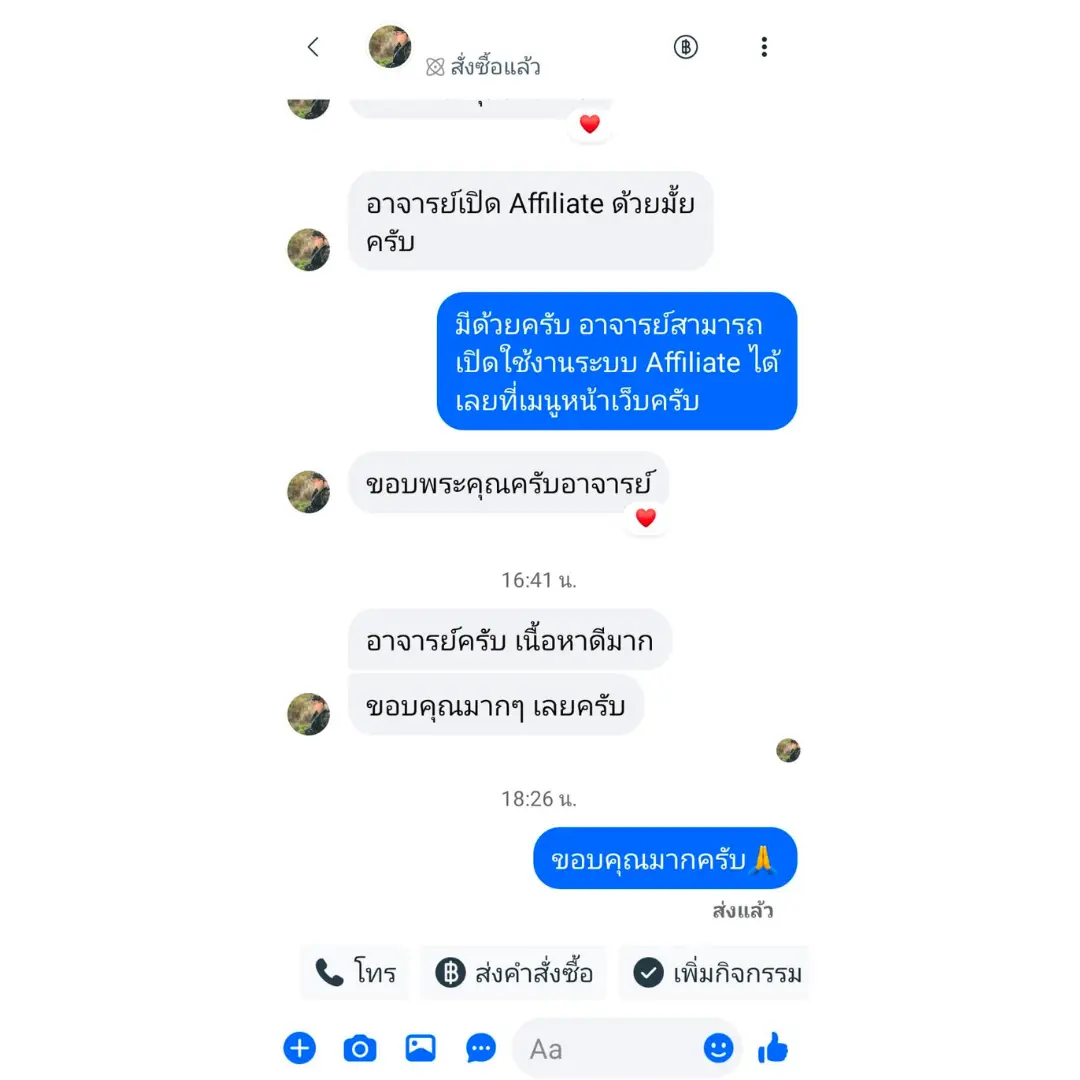Image resolution: width=1080 pixels, height=1080 pixels.
Task: Send a thumbs-up like
Action: click(x=773, y=1048)
